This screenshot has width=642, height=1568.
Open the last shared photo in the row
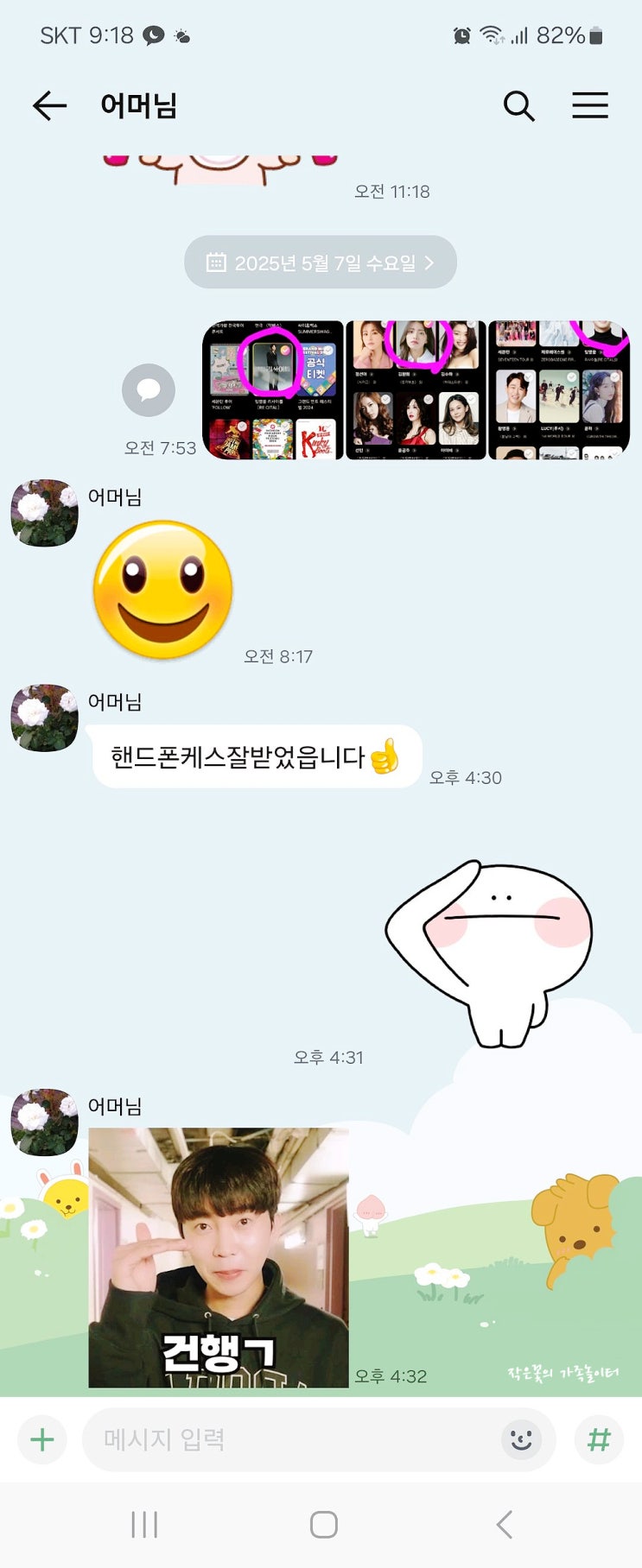559,390
